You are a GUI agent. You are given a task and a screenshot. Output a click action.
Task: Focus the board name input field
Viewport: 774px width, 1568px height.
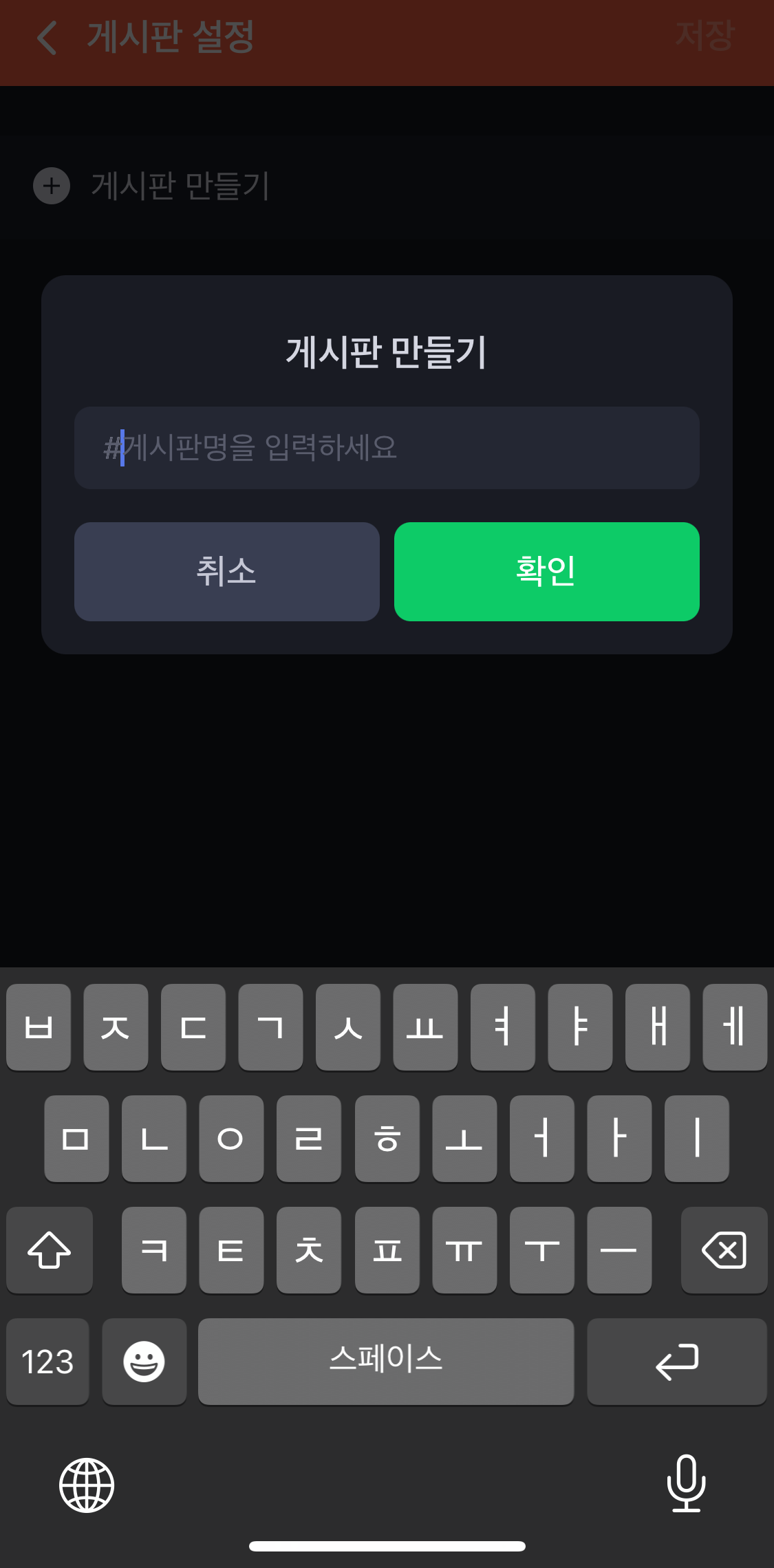(x=387, y=449)
